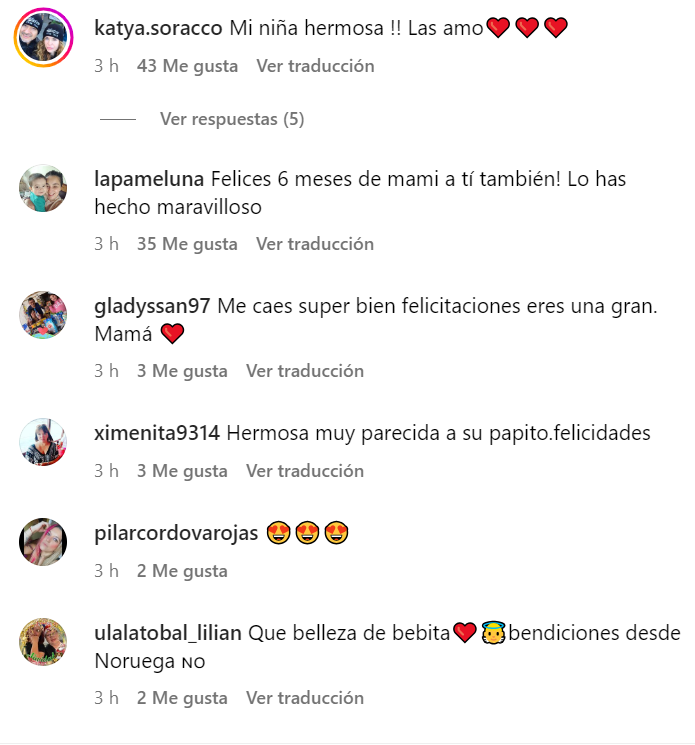View the 35 likes on lapameluna's comment
Image resolution: width=695 pixels, height=745 pixels.
point(187,244)
